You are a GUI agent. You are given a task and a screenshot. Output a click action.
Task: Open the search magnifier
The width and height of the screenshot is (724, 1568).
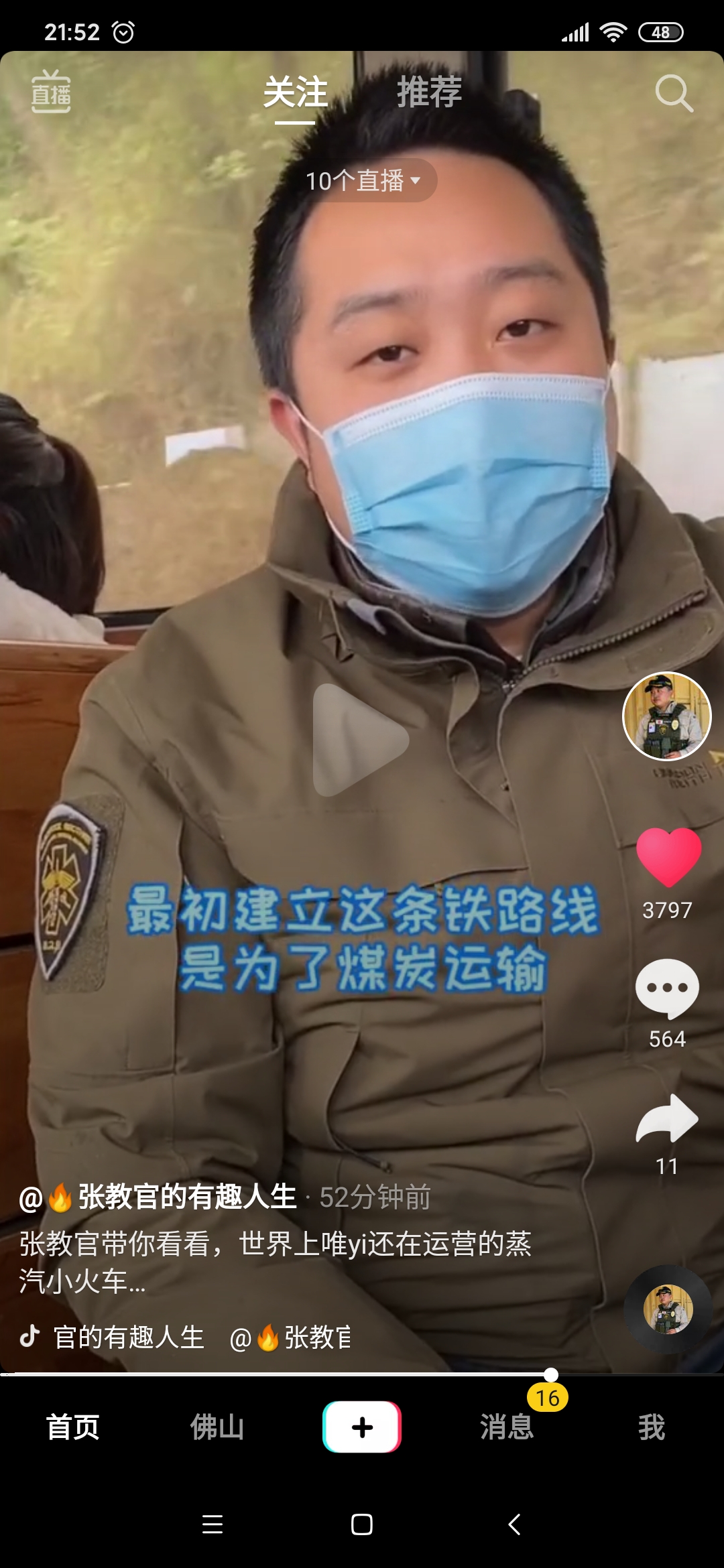(673, 92)
